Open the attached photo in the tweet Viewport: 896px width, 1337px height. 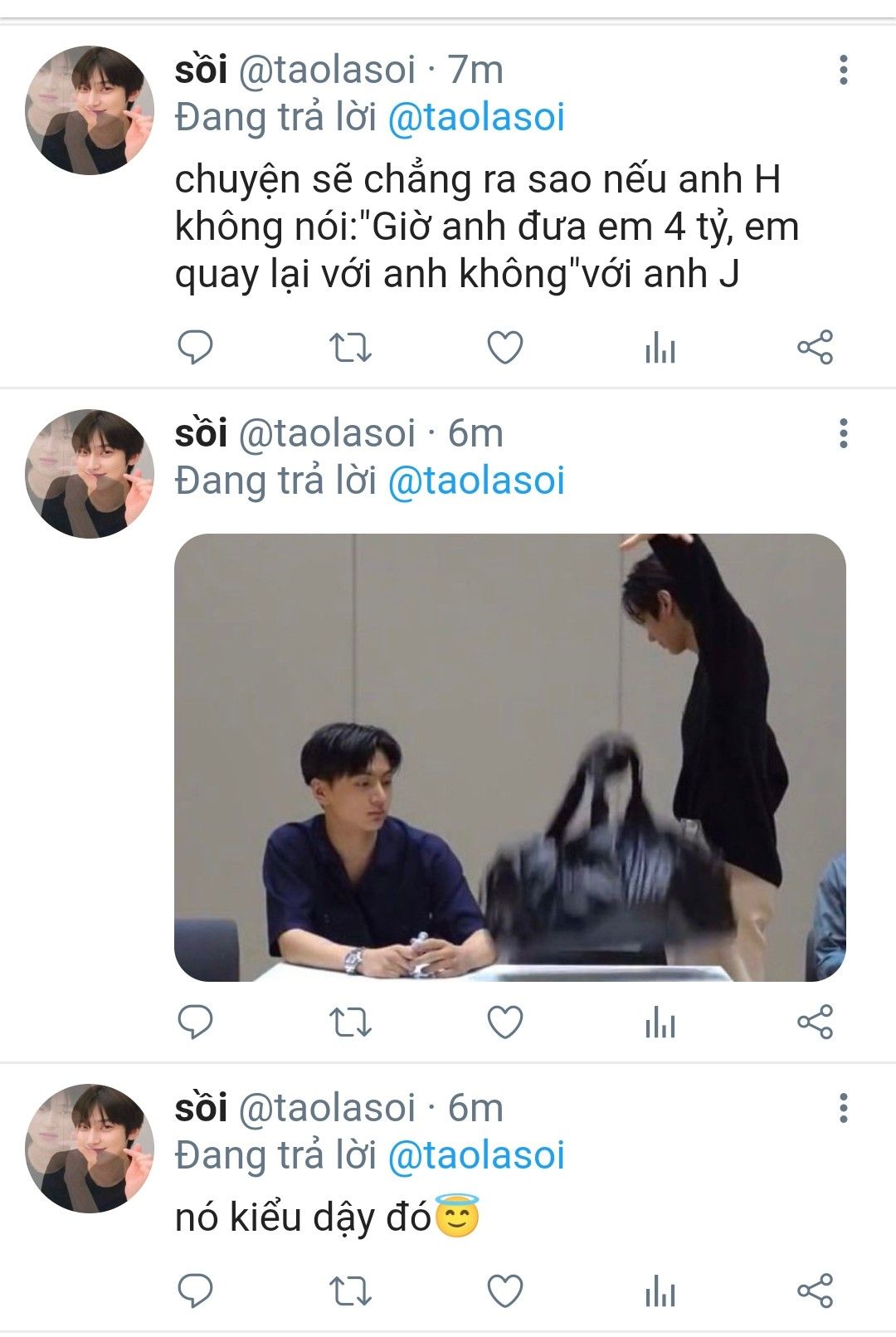tap(509, 757)
